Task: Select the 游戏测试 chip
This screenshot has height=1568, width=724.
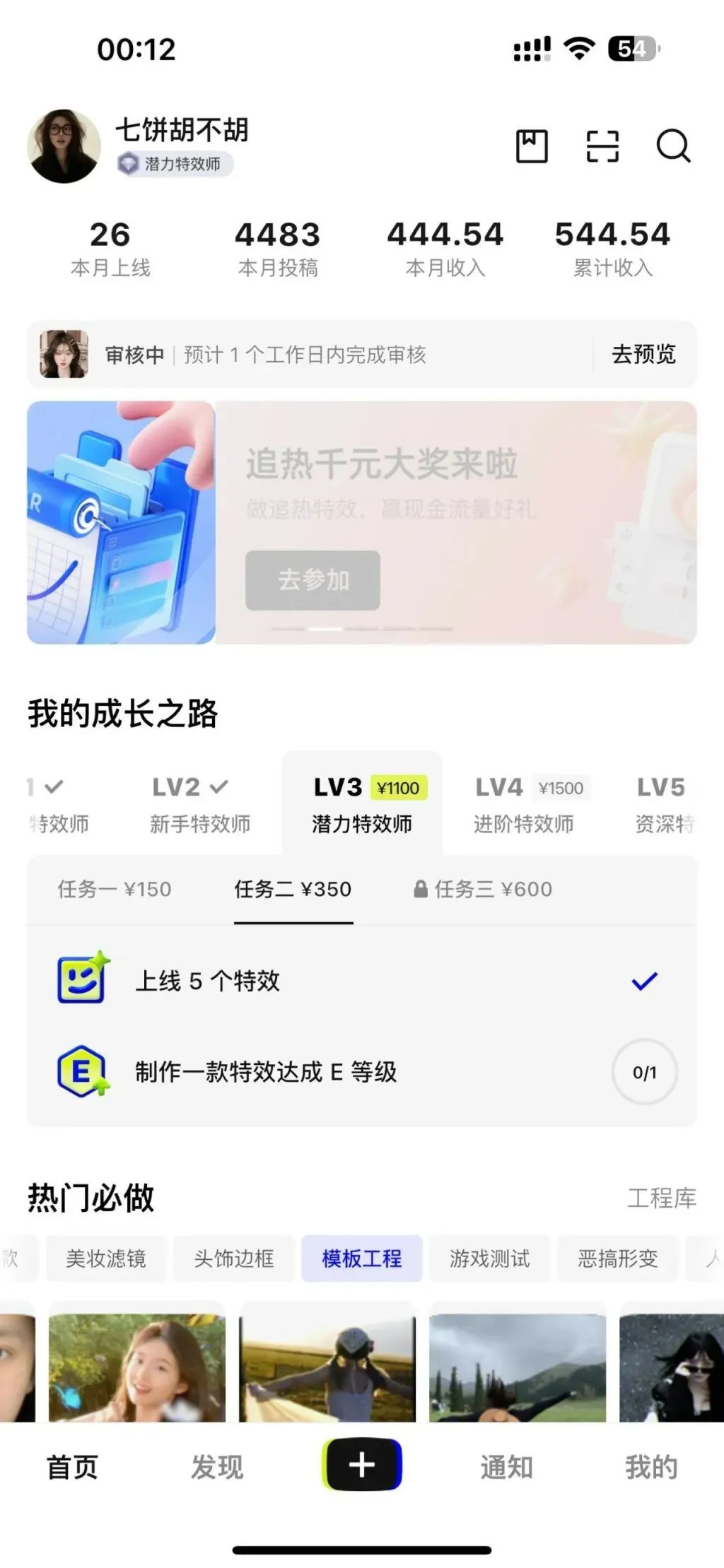Action: pyautogui.click(x=490, y=1258)
